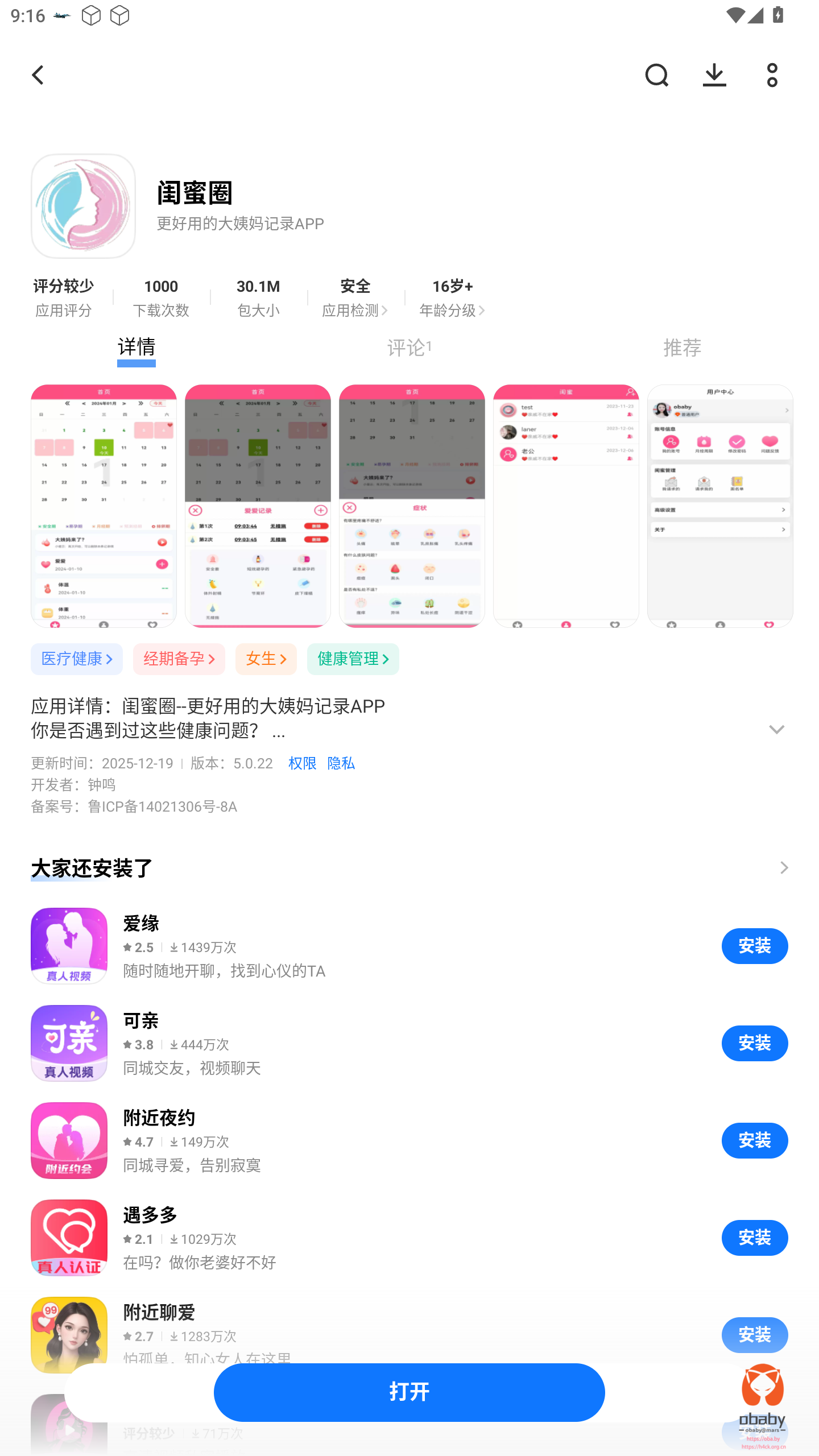Open the 权限 permissions link

pyautogui.click(x=302, y=763)
